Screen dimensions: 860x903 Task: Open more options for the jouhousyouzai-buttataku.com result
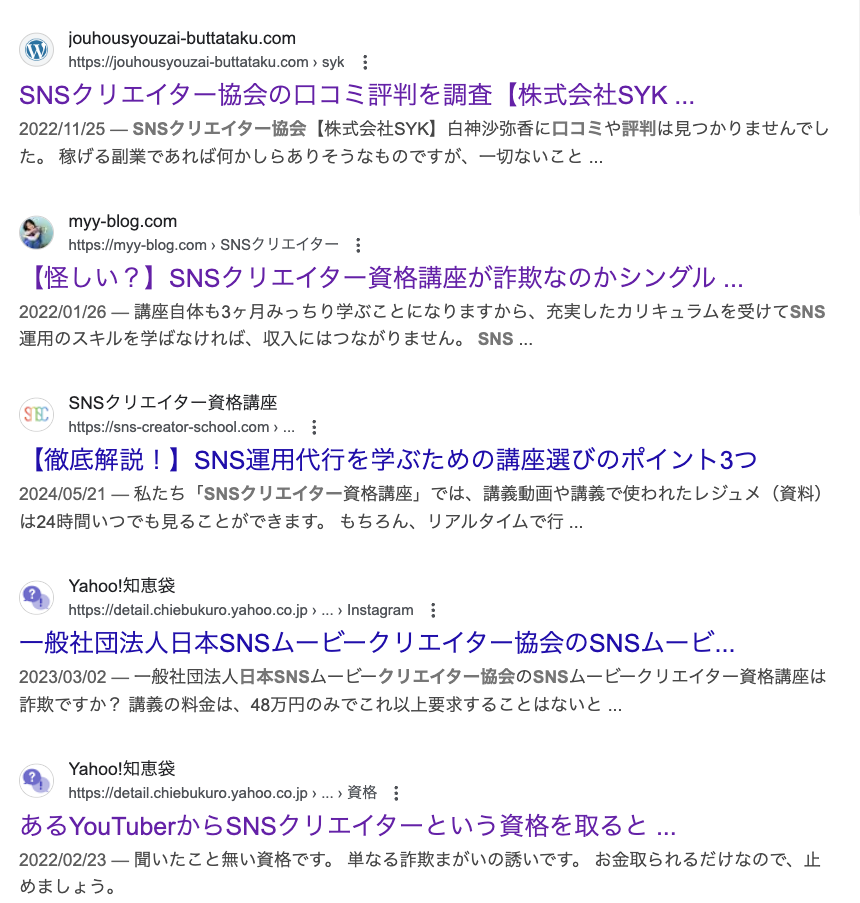click(365, 62)
